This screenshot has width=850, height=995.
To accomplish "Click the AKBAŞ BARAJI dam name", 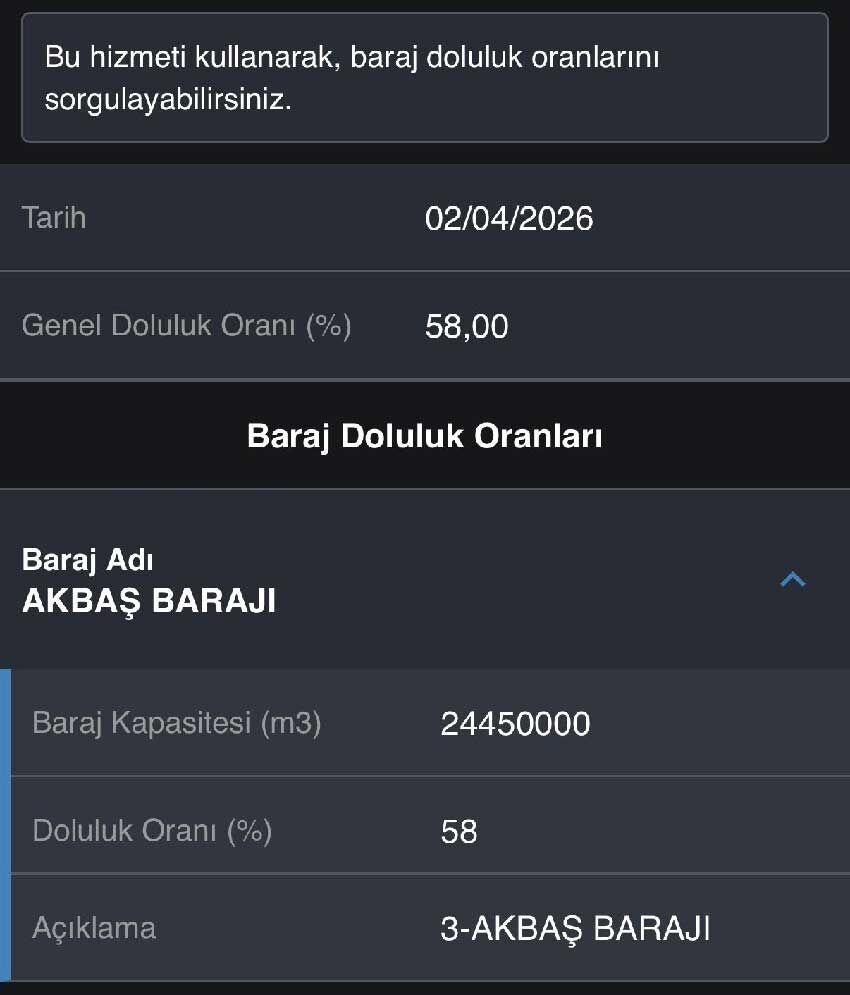I will click(146, 602).
